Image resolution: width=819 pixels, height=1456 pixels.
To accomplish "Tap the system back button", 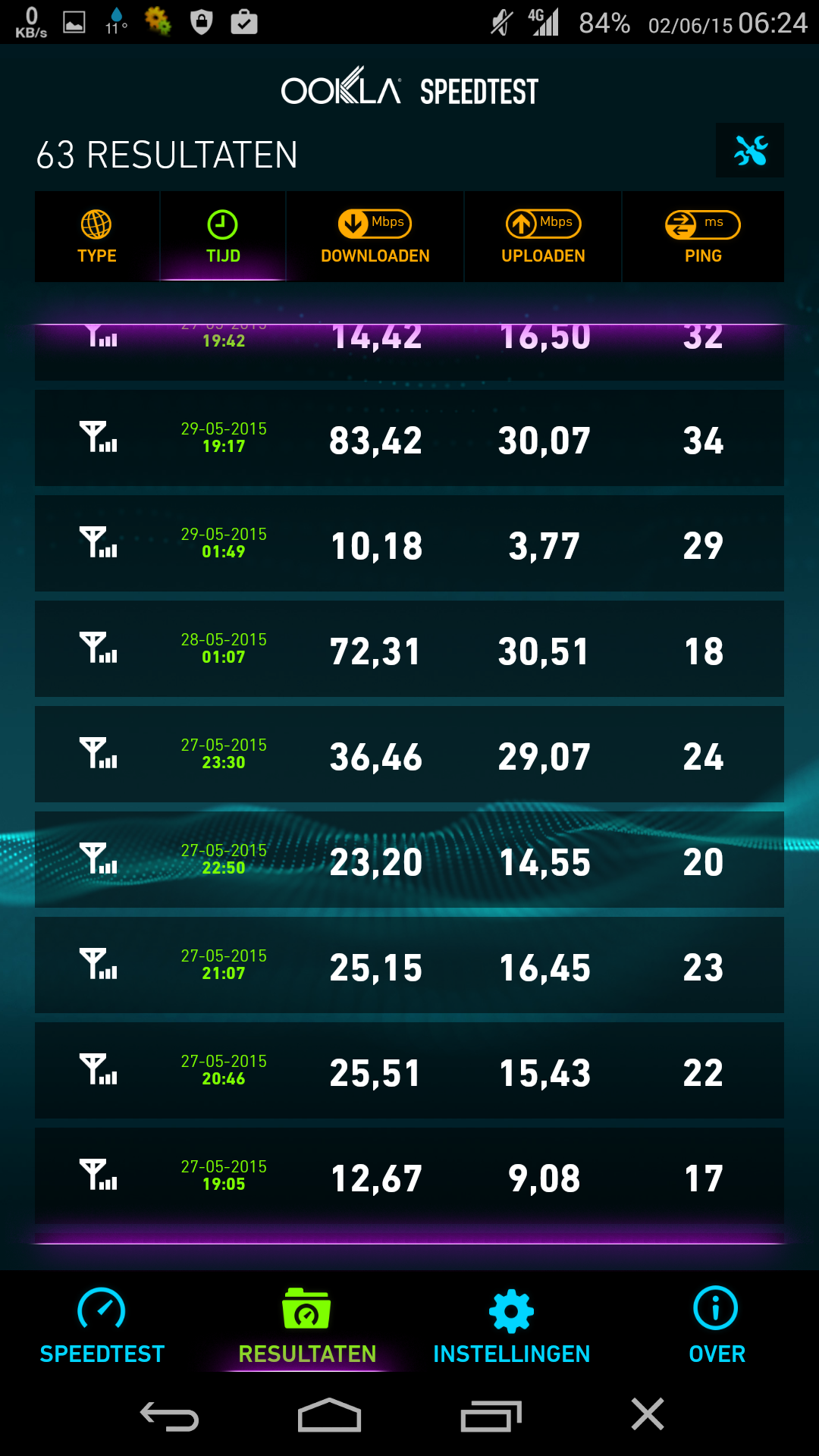I will click(169, 1415).
